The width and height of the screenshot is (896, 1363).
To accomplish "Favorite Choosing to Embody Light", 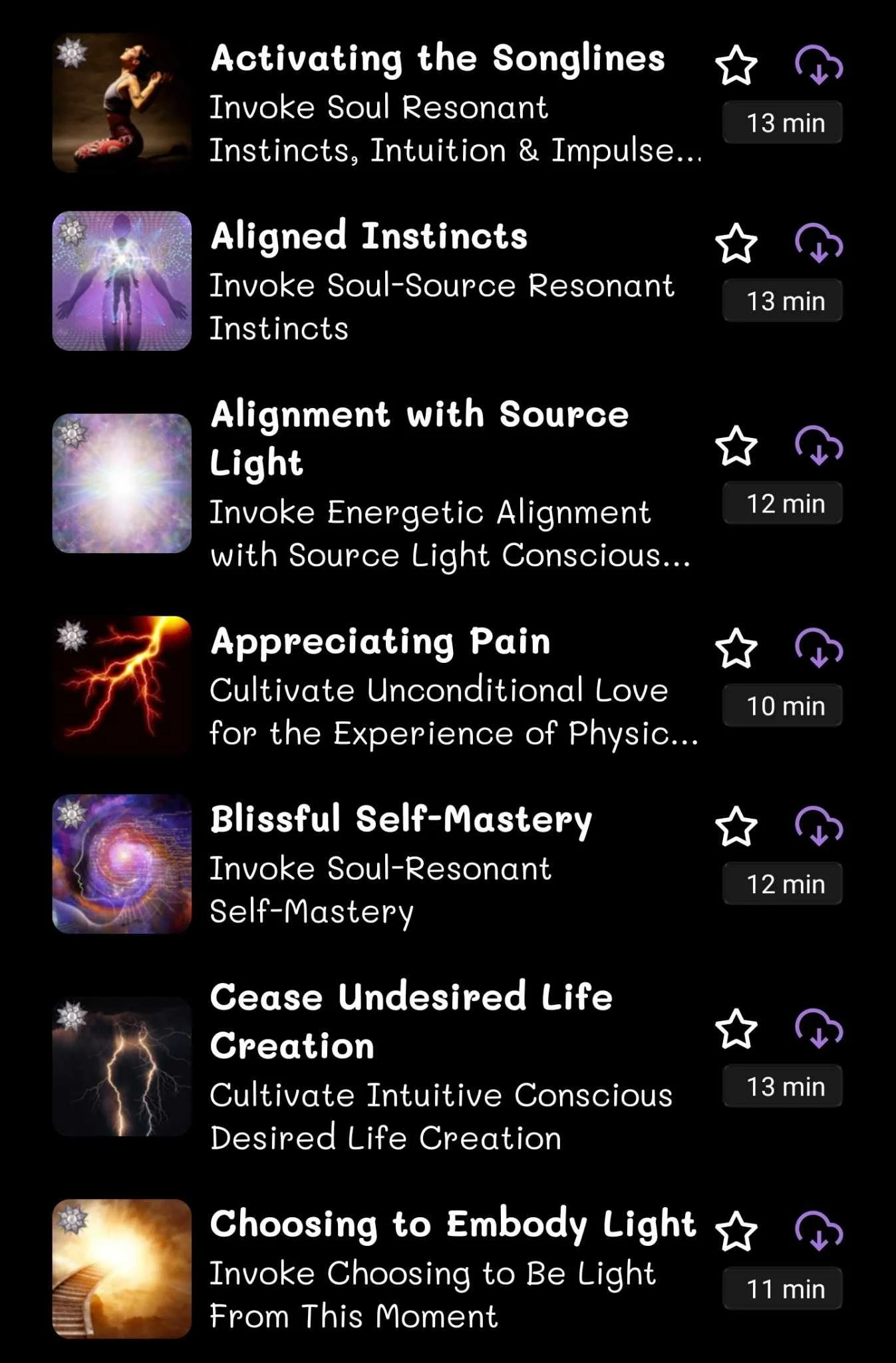I will (736, 1231).
